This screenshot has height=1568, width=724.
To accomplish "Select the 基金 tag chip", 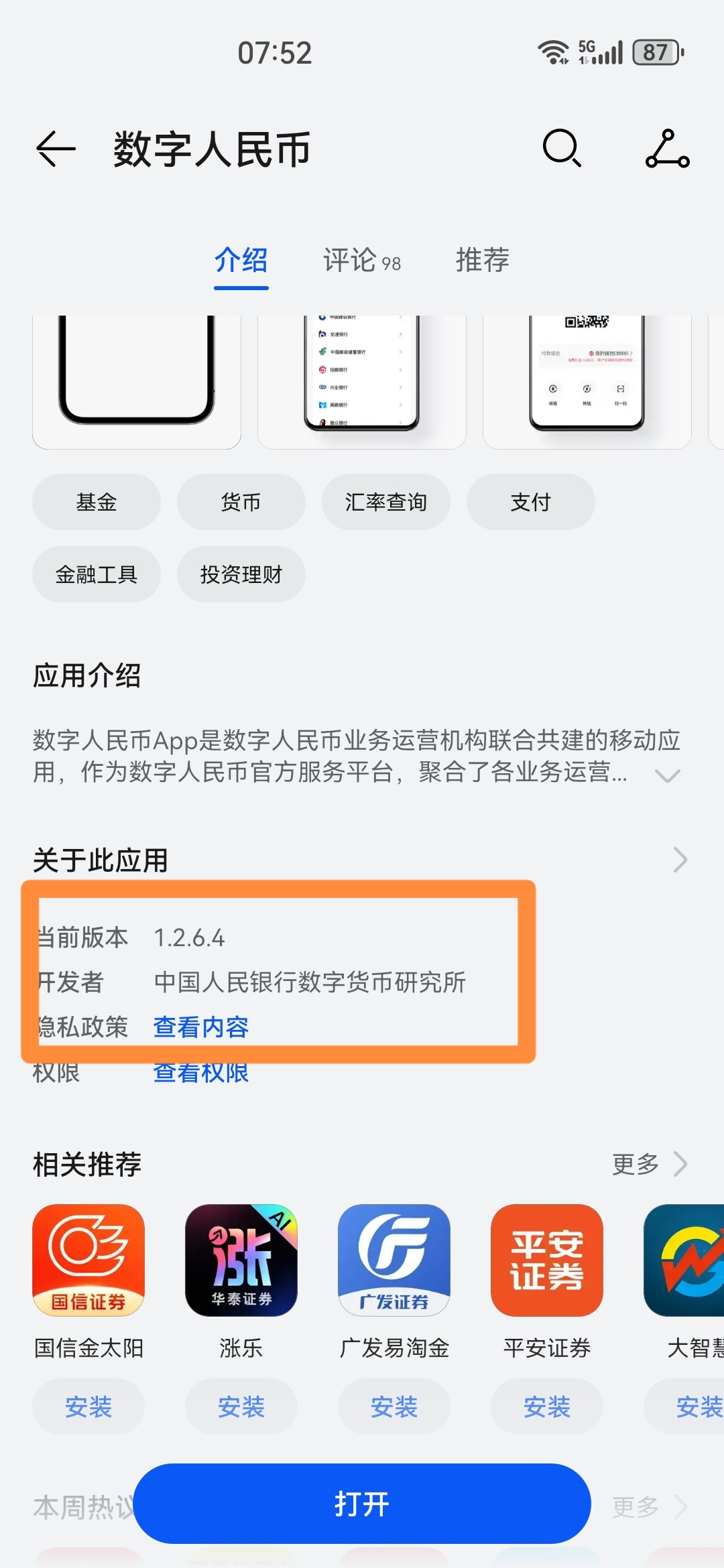I will [97, 502].
